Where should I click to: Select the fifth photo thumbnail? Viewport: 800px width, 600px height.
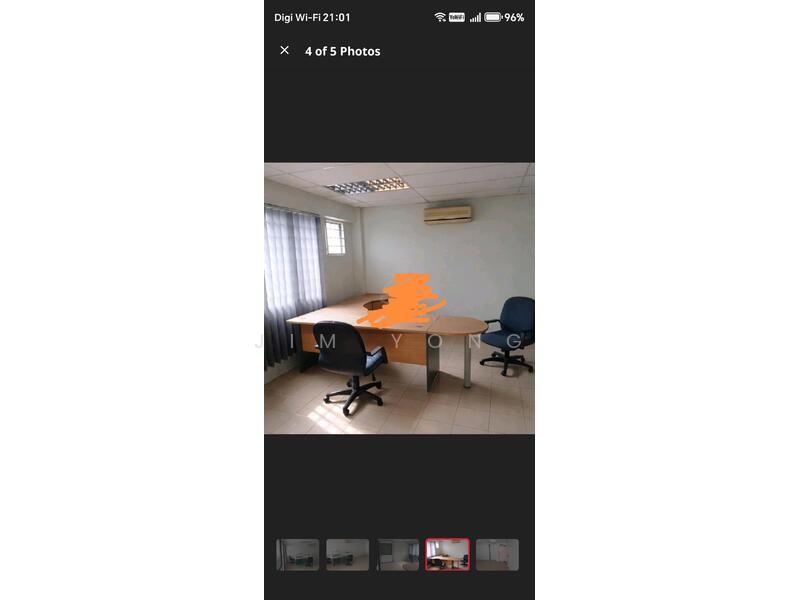[497, 555]
